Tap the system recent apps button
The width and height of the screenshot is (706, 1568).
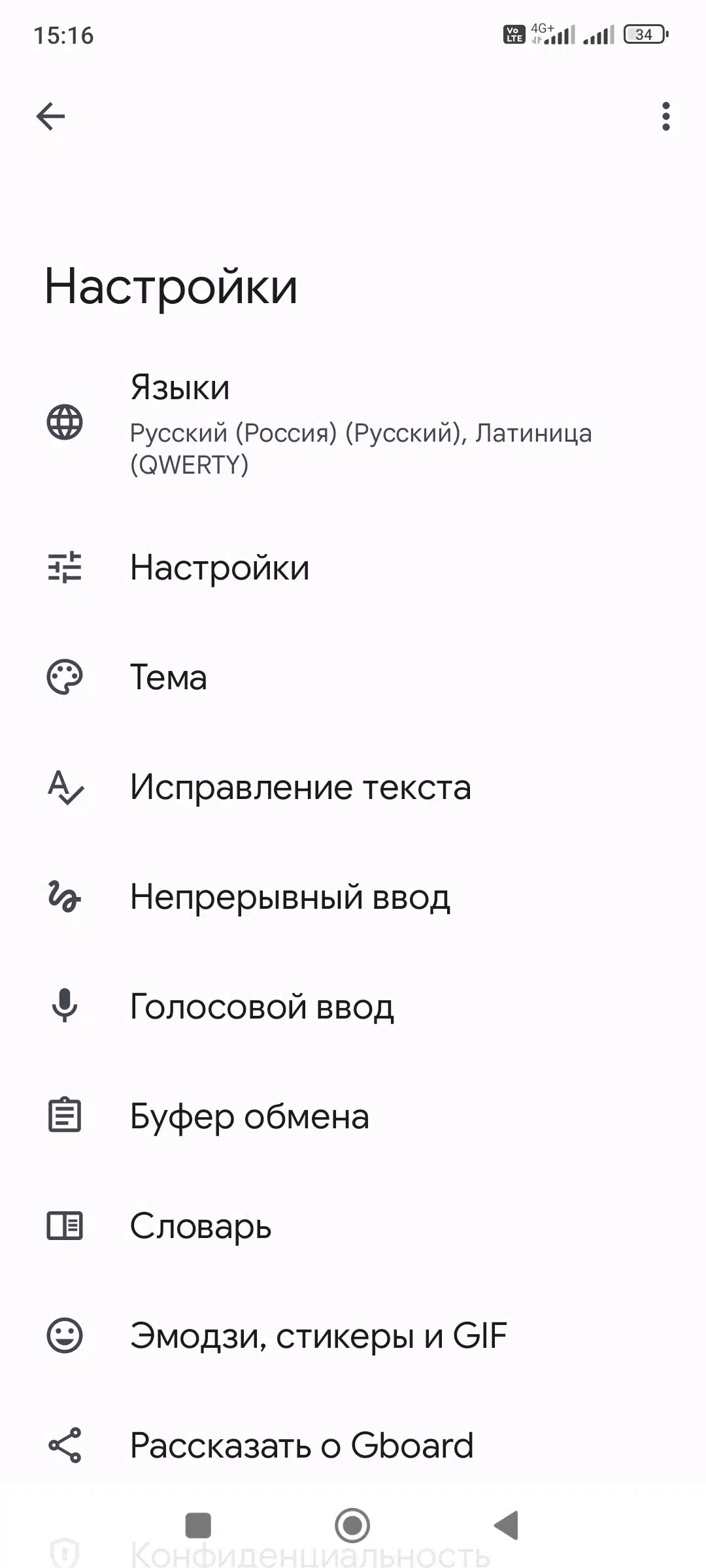(198, 1526)
